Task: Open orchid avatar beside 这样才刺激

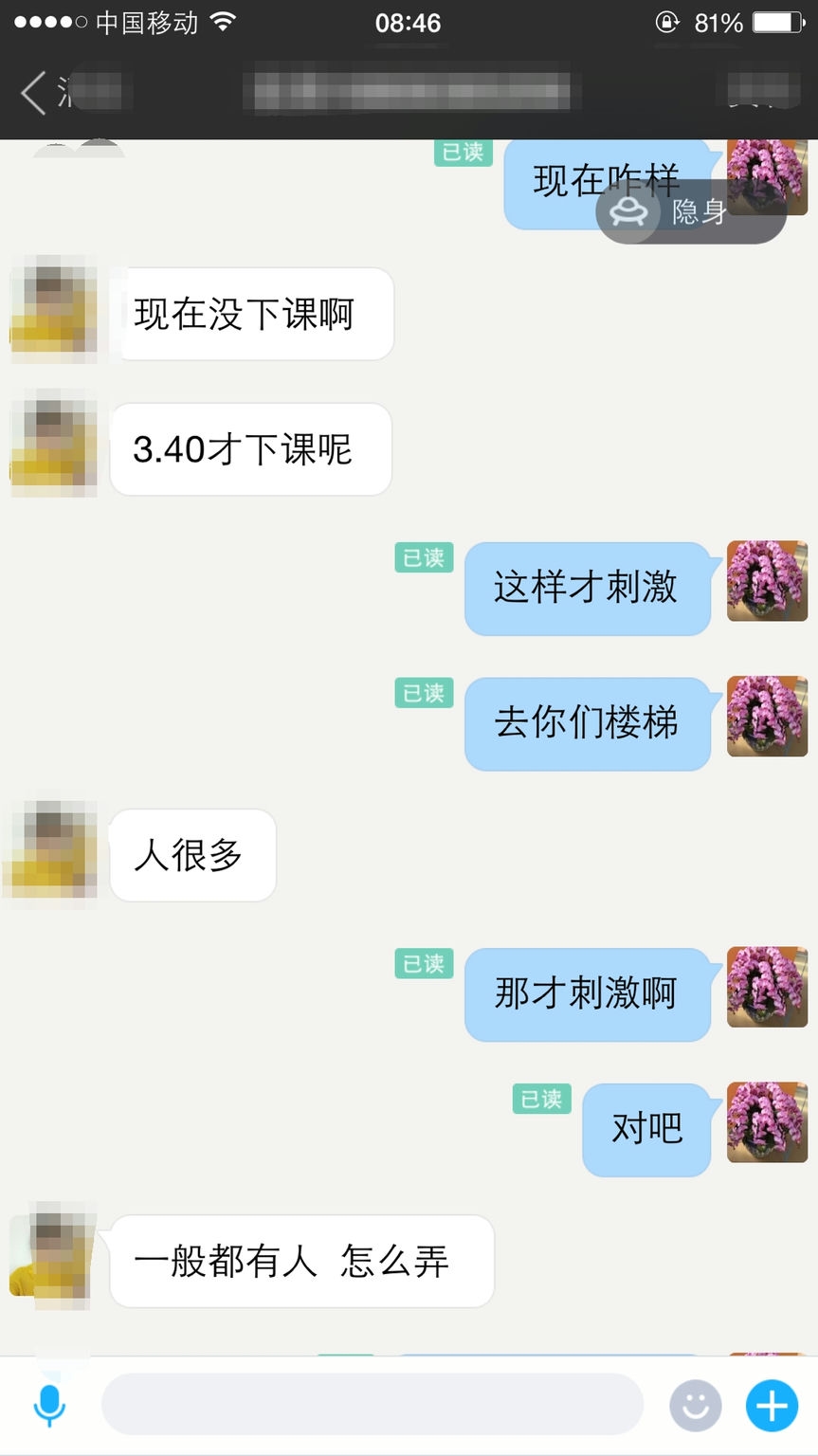Action: coord(767,581)
